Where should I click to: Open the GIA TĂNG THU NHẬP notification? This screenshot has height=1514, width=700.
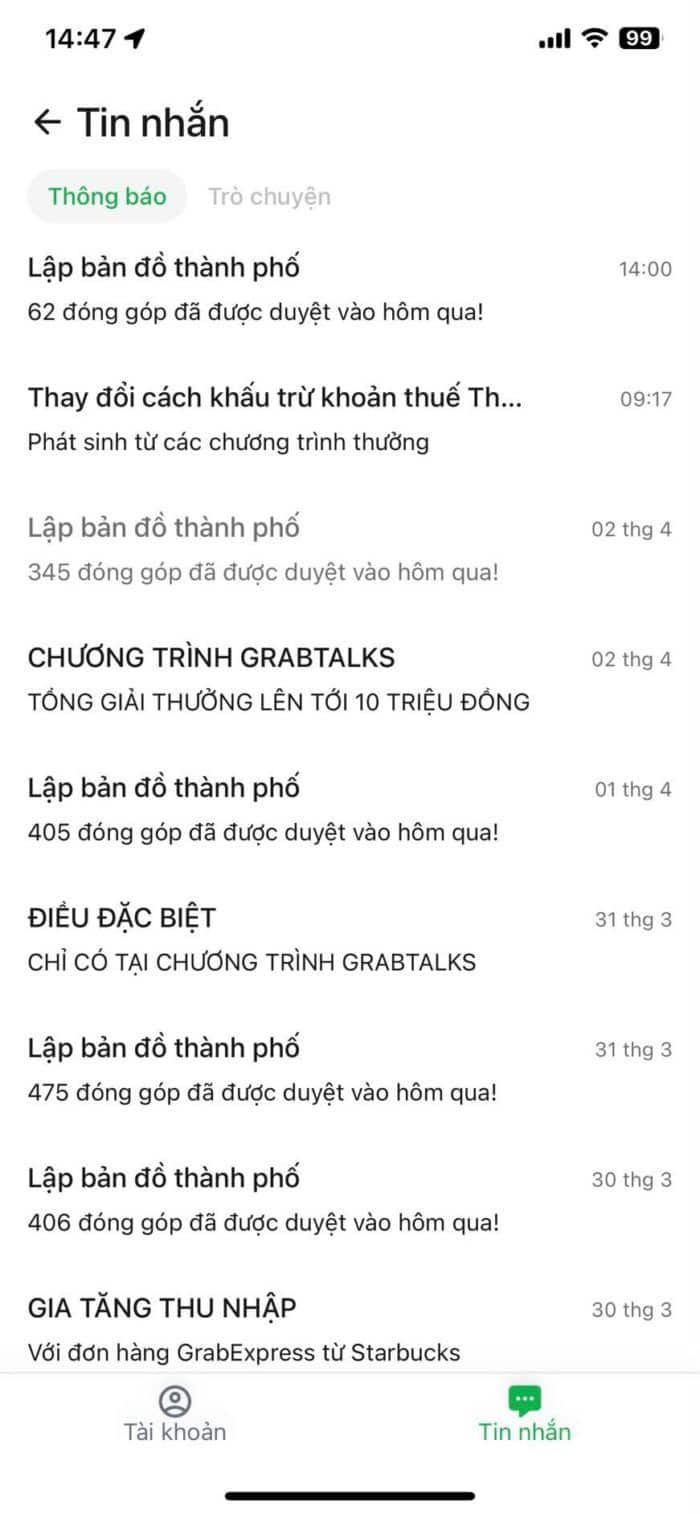(350, 1329)
